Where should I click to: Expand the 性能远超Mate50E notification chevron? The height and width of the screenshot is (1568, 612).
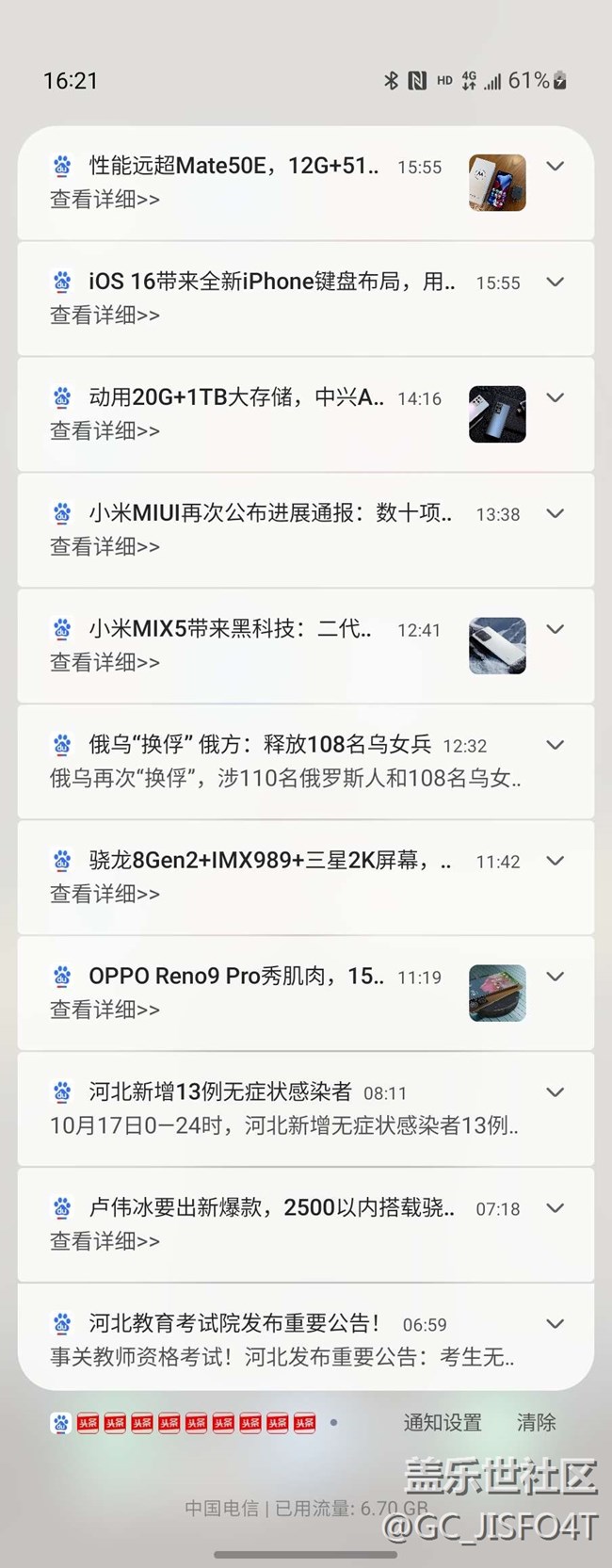coord(556,166)
